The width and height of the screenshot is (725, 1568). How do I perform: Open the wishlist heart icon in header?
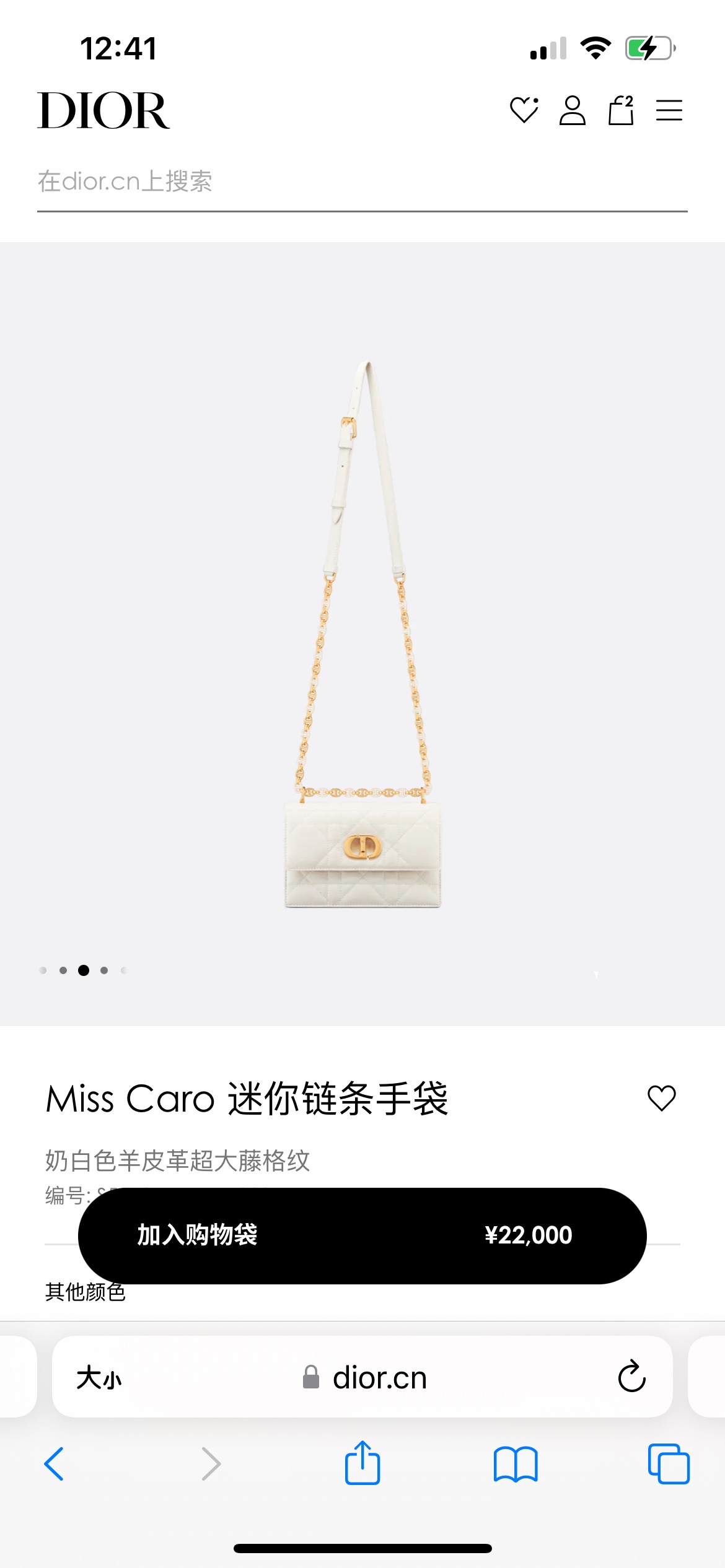[524, 111]
